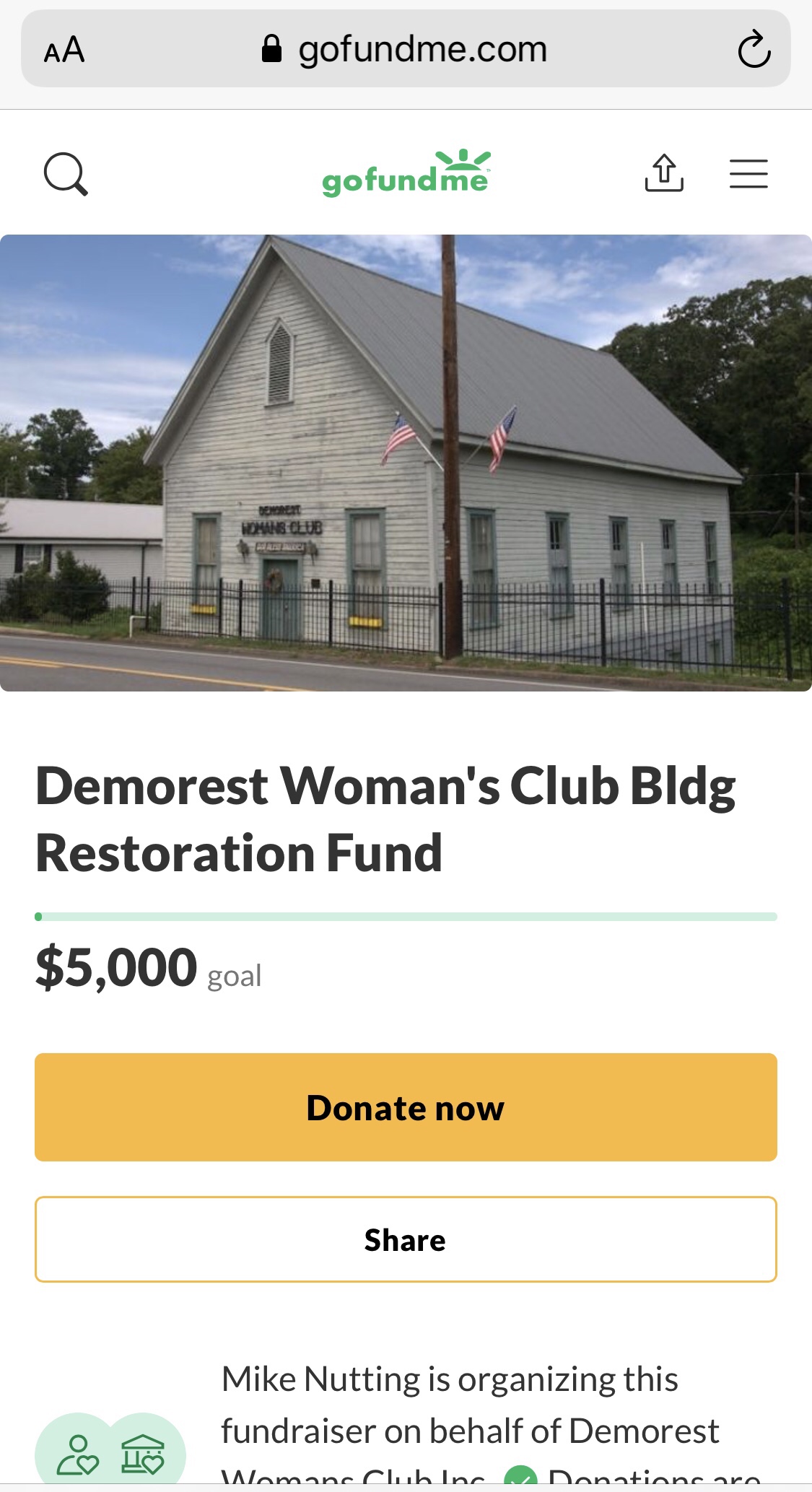Tap the Share button below Donate
The image size is (812, 1492).
406,1239
